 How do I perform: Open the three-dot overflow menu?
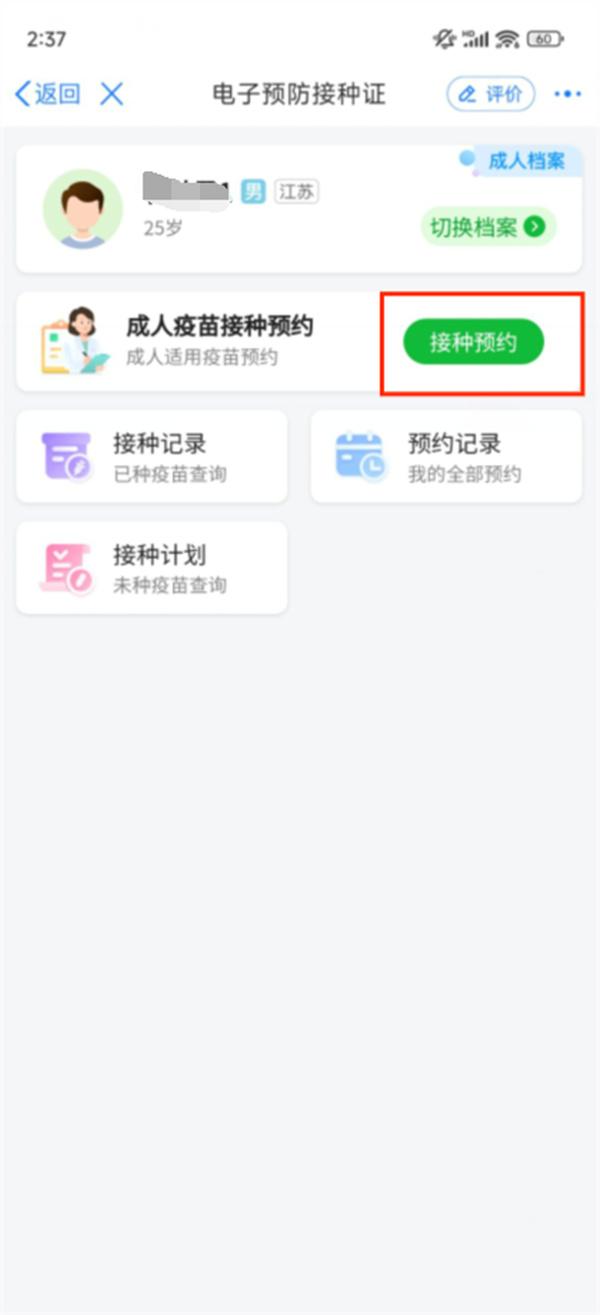click(x=567, y=94)
